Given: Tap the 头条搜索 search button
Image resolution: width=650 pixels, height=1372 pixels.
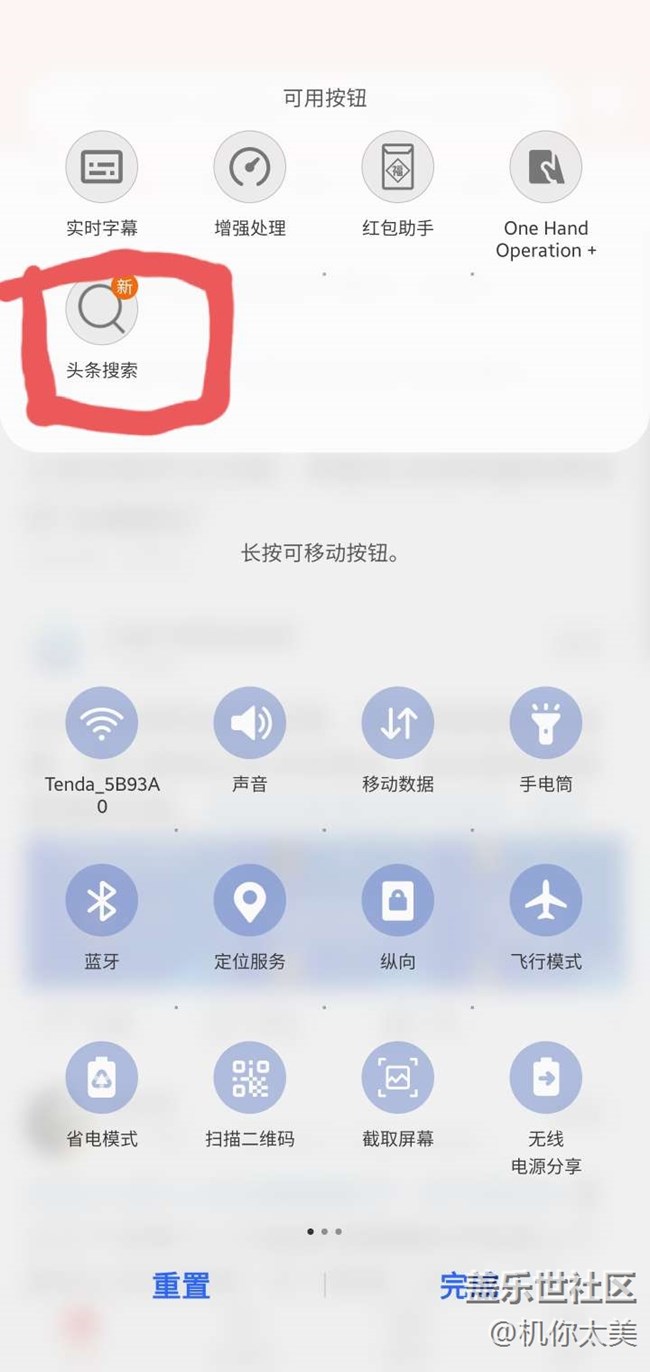Looking at the screenshot, I should 102,309.
